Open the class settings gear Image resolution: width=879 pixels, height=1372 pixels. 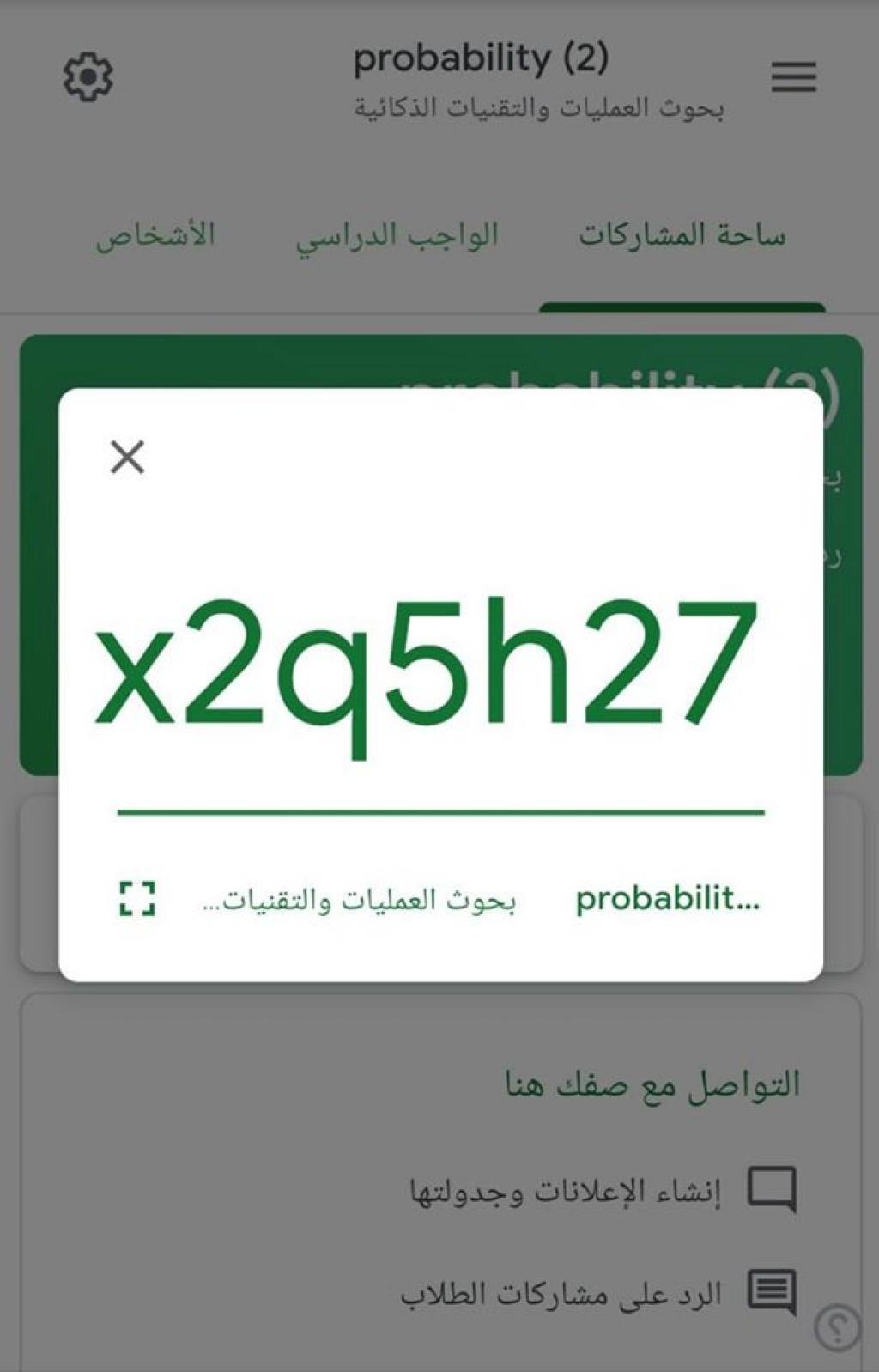pos(88,77)
